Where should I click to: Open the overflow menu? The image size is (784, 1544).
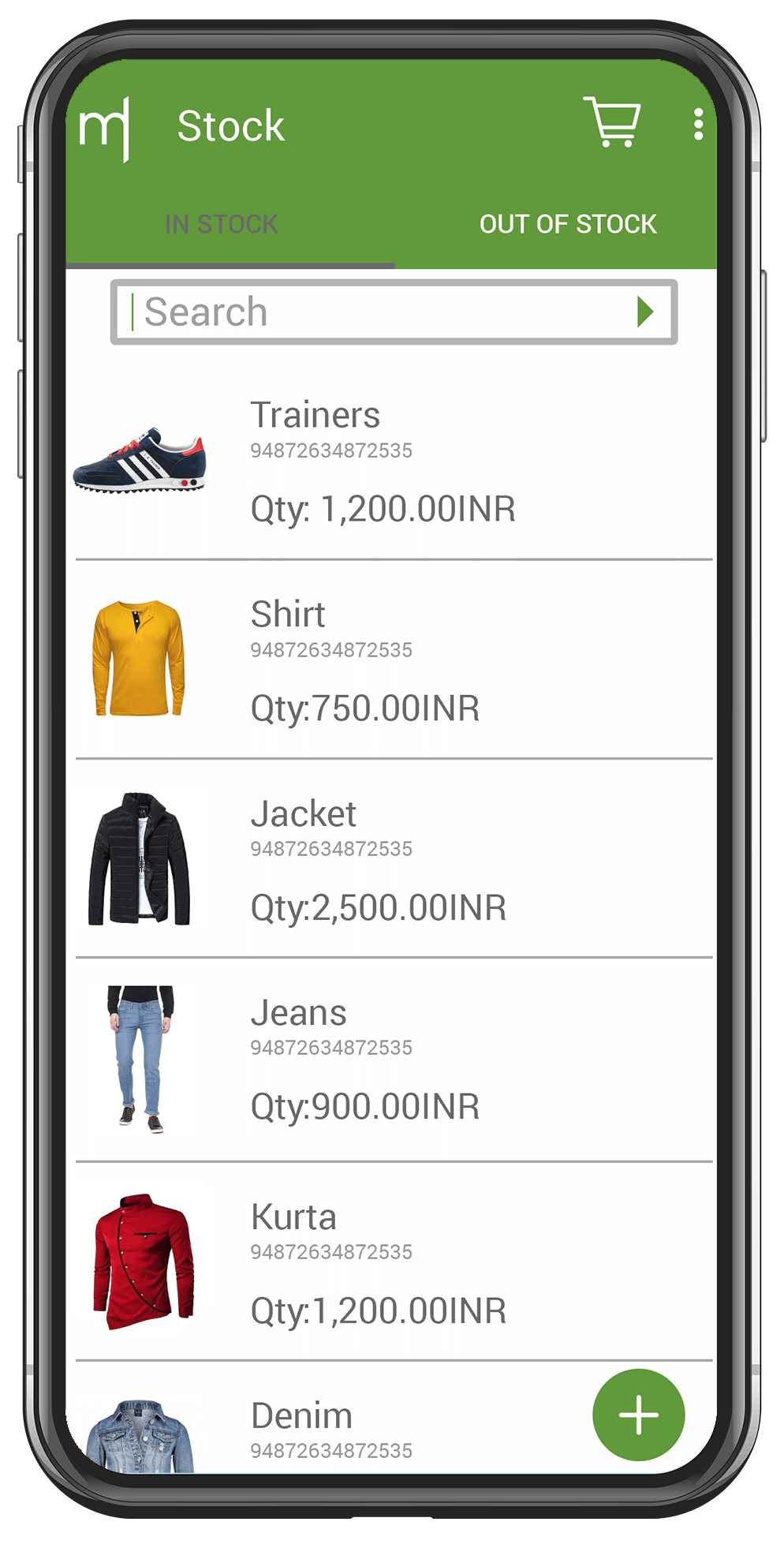(698, 125)
